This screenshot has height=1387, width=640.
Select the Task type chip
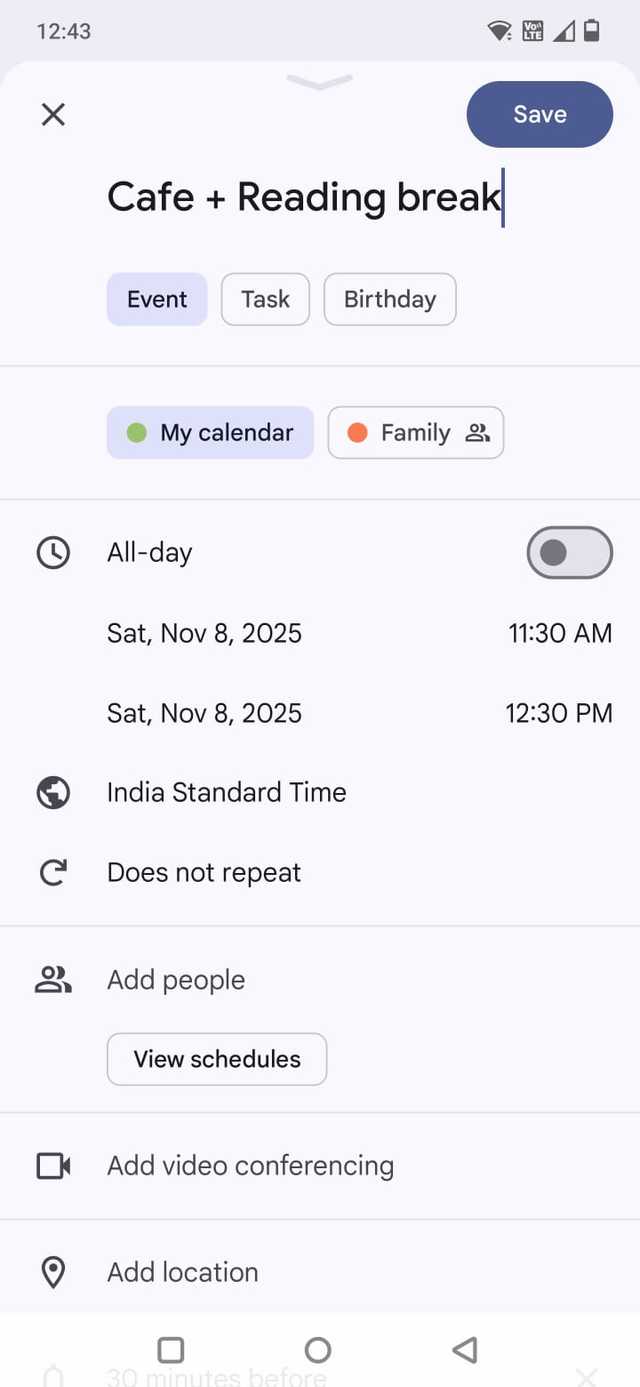(x=265, y=299)
